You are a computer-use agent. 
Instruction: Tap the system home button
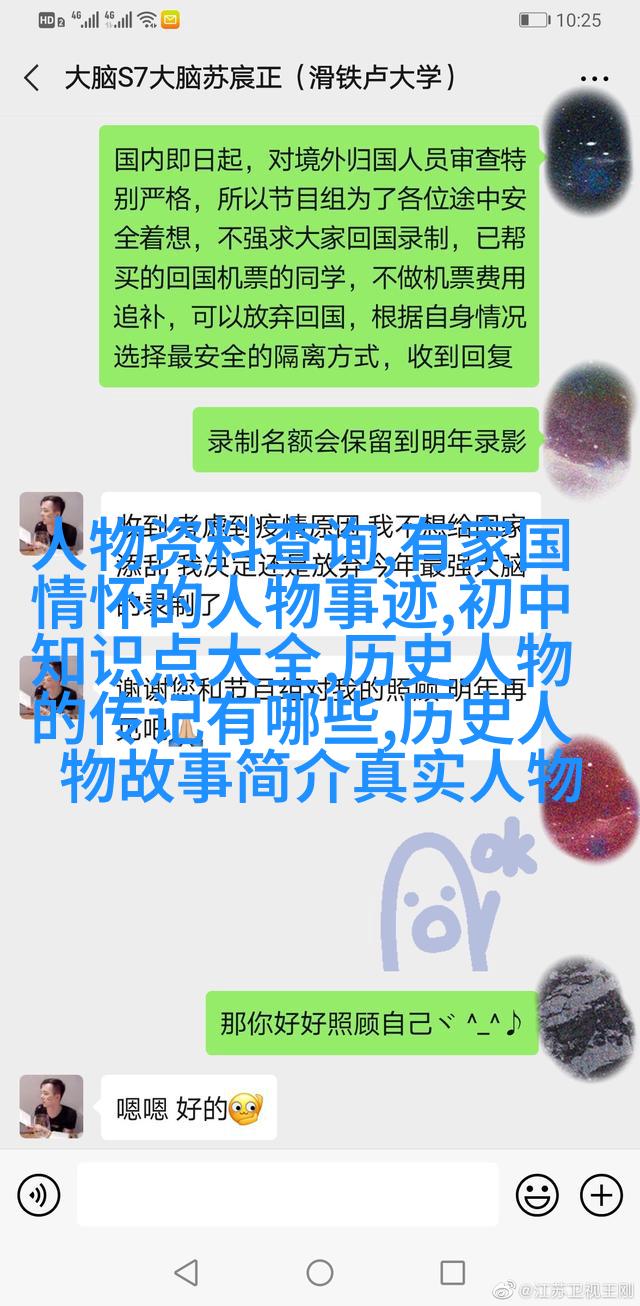click(x=320, y=1272)
